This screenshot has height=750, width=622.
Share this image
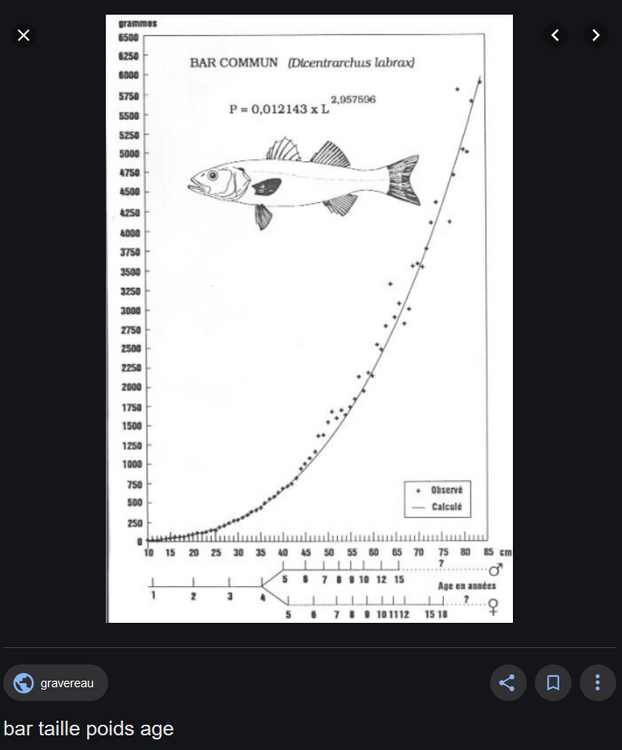(x=507, y=683)
